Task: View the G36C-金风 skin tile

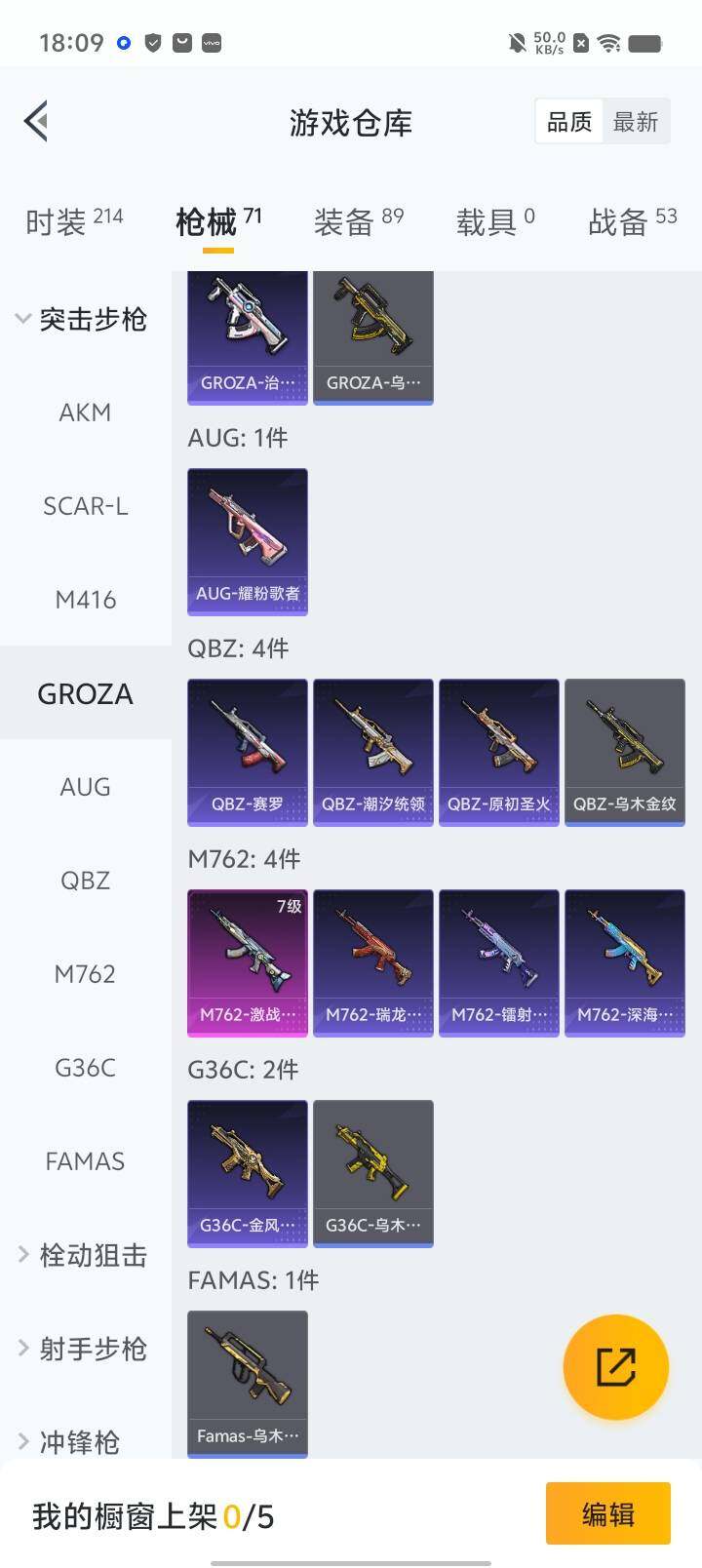Action: coord(248,1173)
